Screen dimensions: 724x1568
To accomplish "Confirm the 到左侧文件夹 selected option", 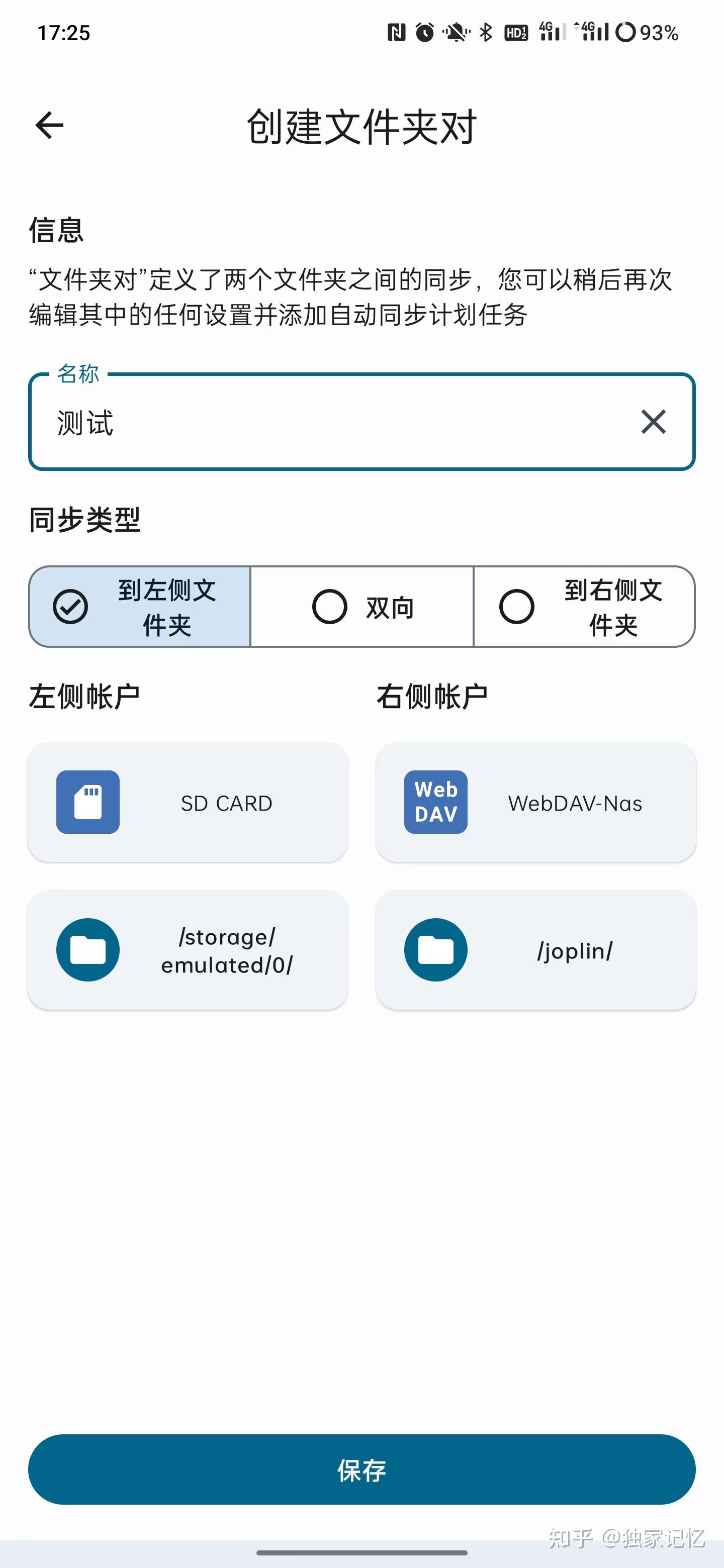I will pyautogui.click(x=139, y=606).
